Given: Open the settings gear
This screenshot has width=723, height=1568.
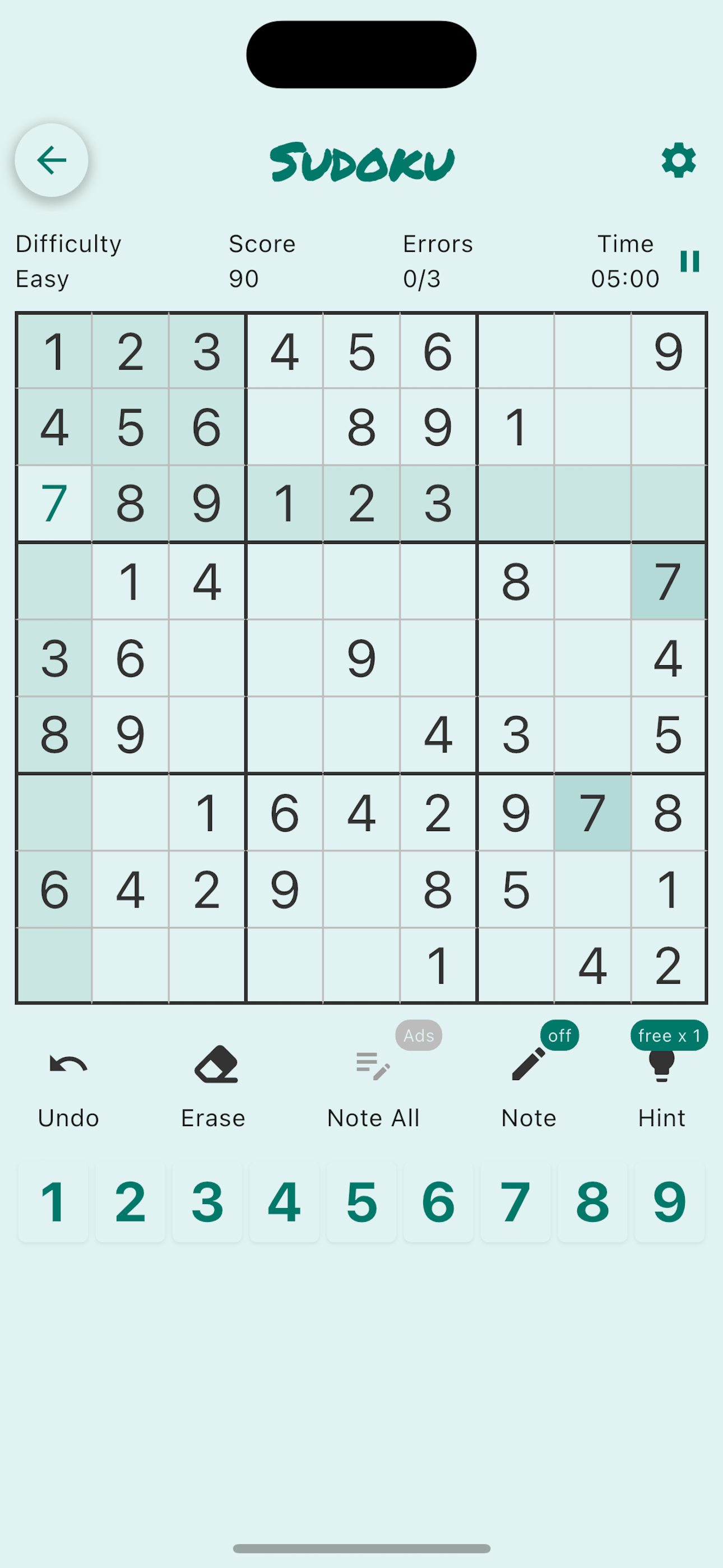Looking at the screenshot, I should click(x=678, y=161).
